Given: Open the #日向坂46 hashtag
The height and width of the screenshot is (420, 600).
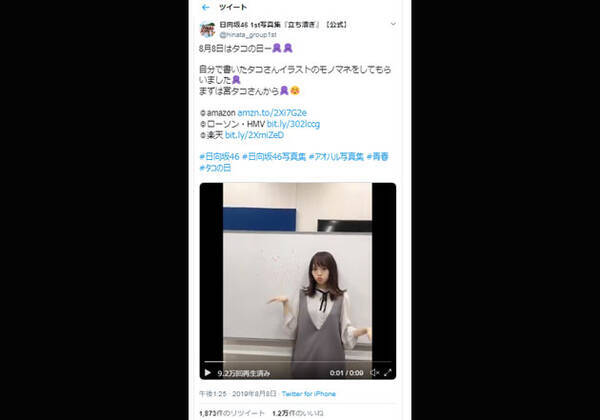Looking at the screenshot, I should click(219, 156).
